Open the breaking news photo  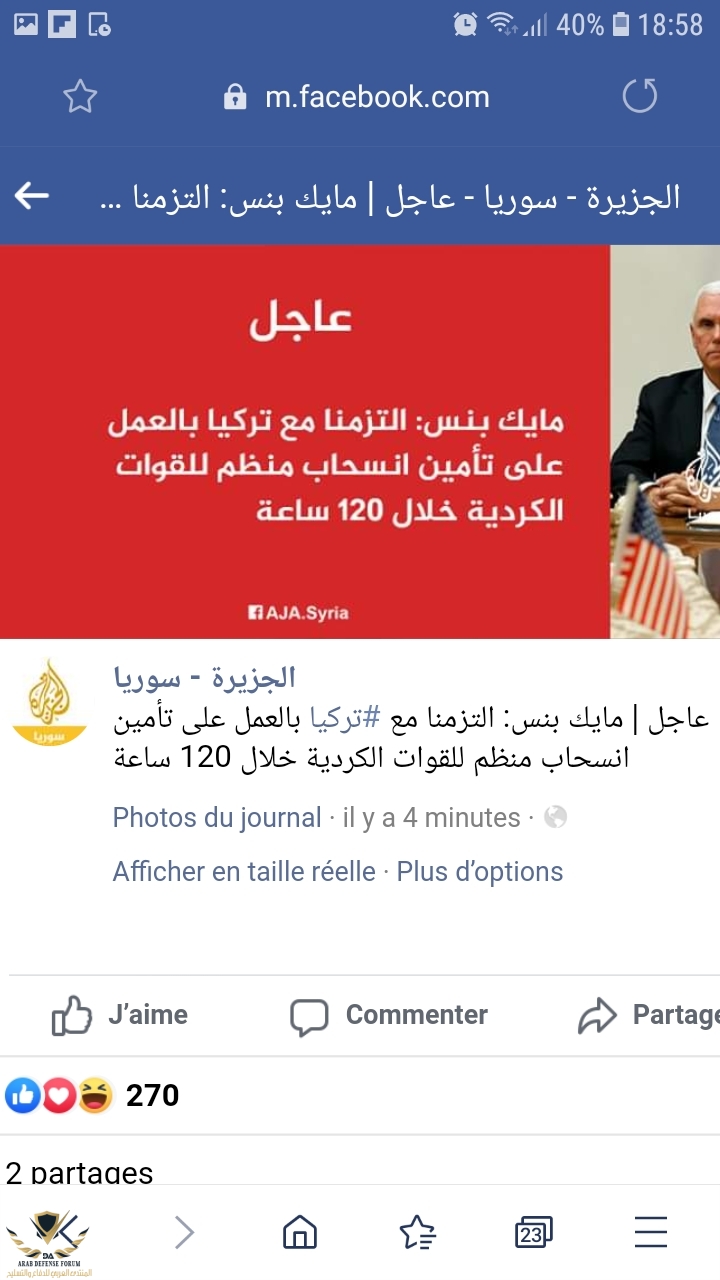[360, 441]
